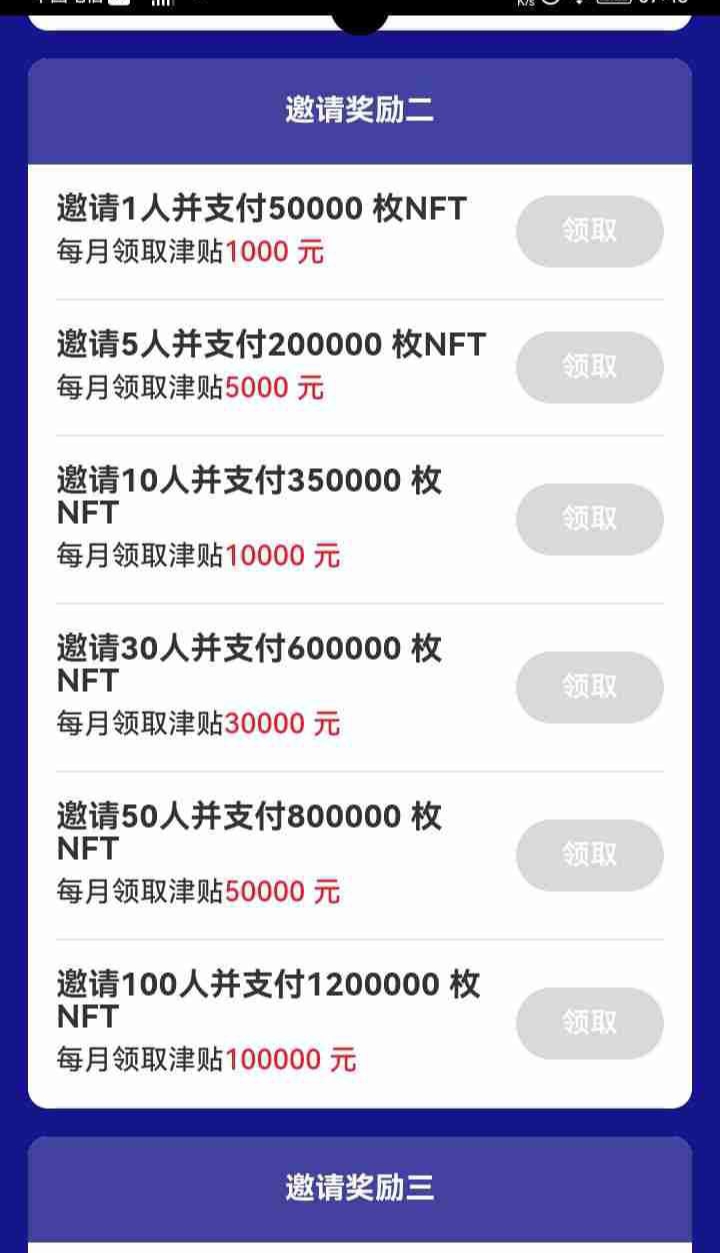The width and height of the screenshot is (720, 1253).
Task: Tap 领取 beside the invite 10 people reward
Action: (589, 519)
